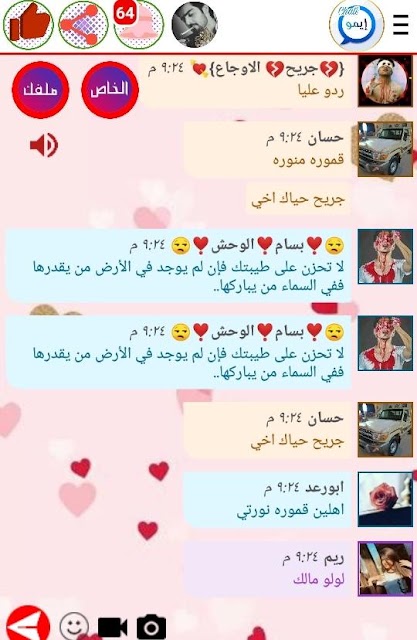Open my profile picture in top bar
The width and height of the screenshot is (417, 640).
[x=195, y=25]
